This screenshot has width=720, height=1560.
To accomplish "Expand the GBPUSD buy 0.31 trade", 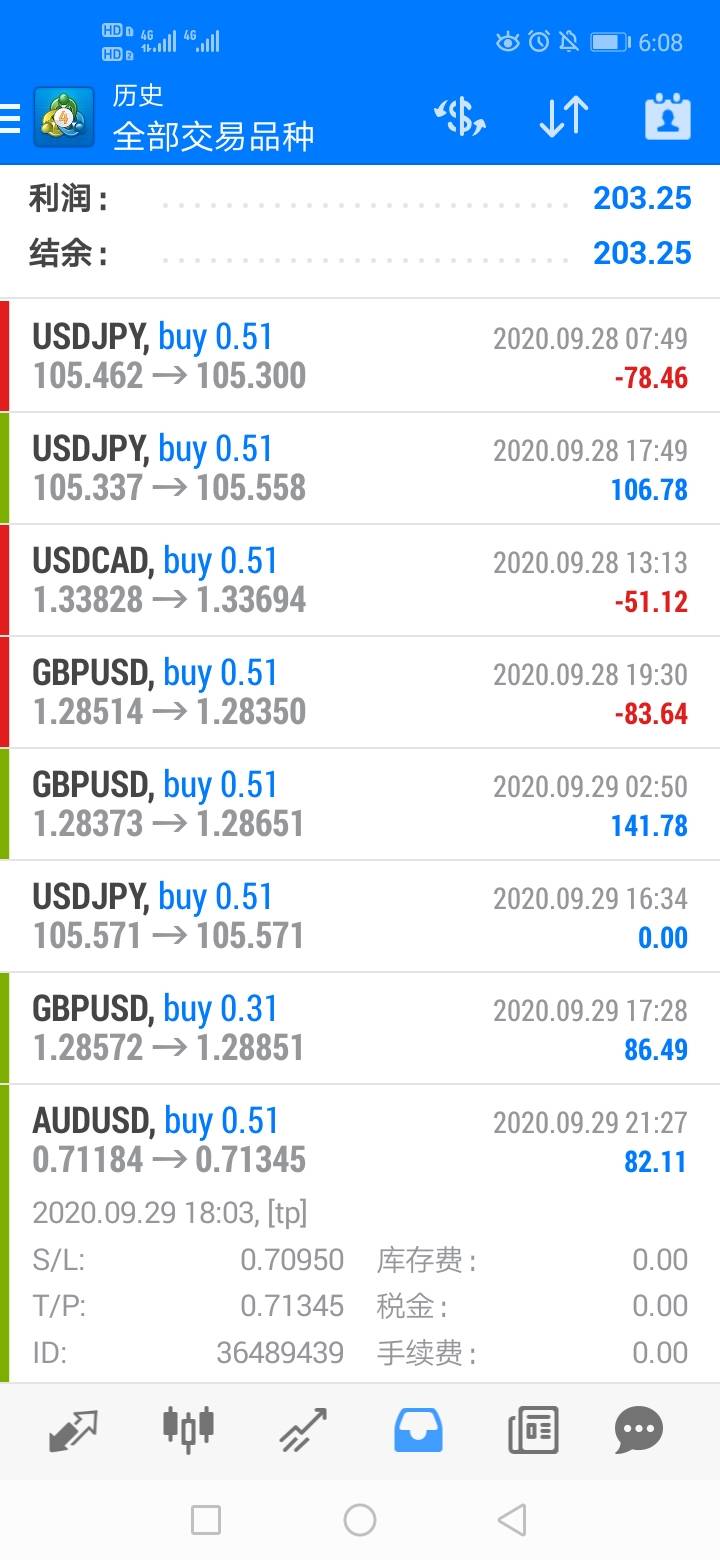I will pyautogui.click(x=360, y=1028).
